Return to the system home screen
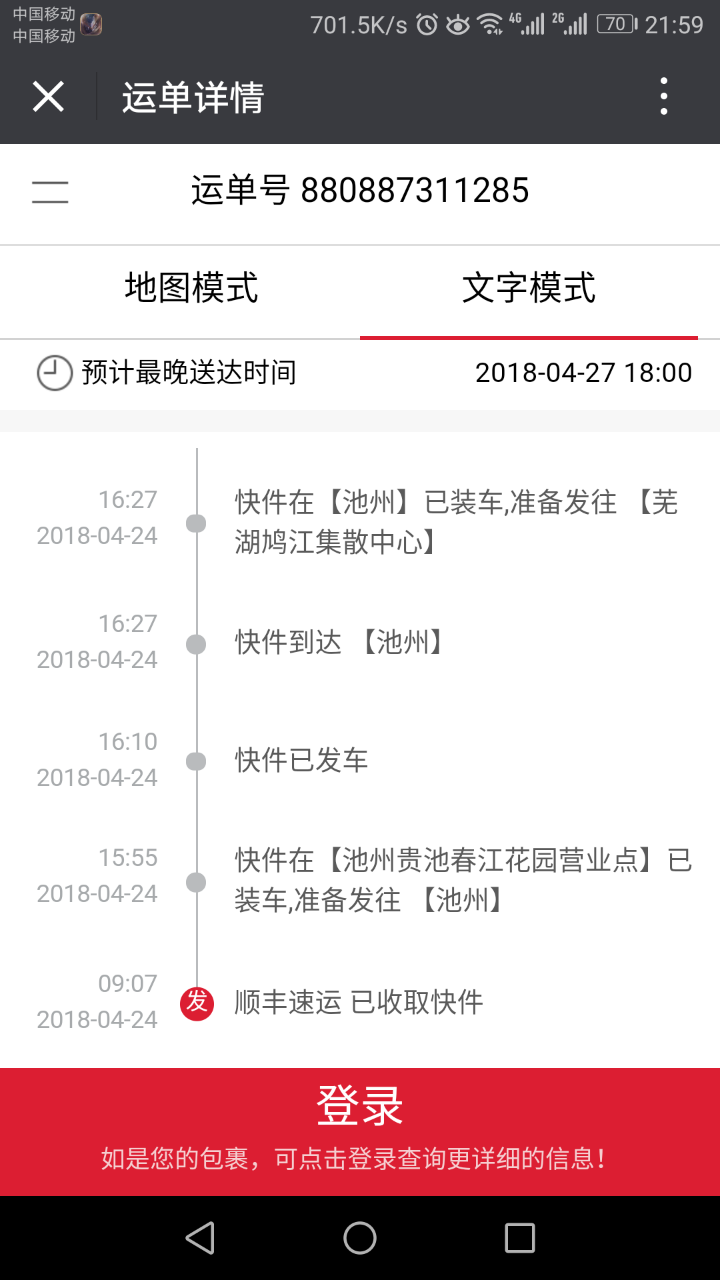This screenshot has height=1280, width=720. point(360,1238)
